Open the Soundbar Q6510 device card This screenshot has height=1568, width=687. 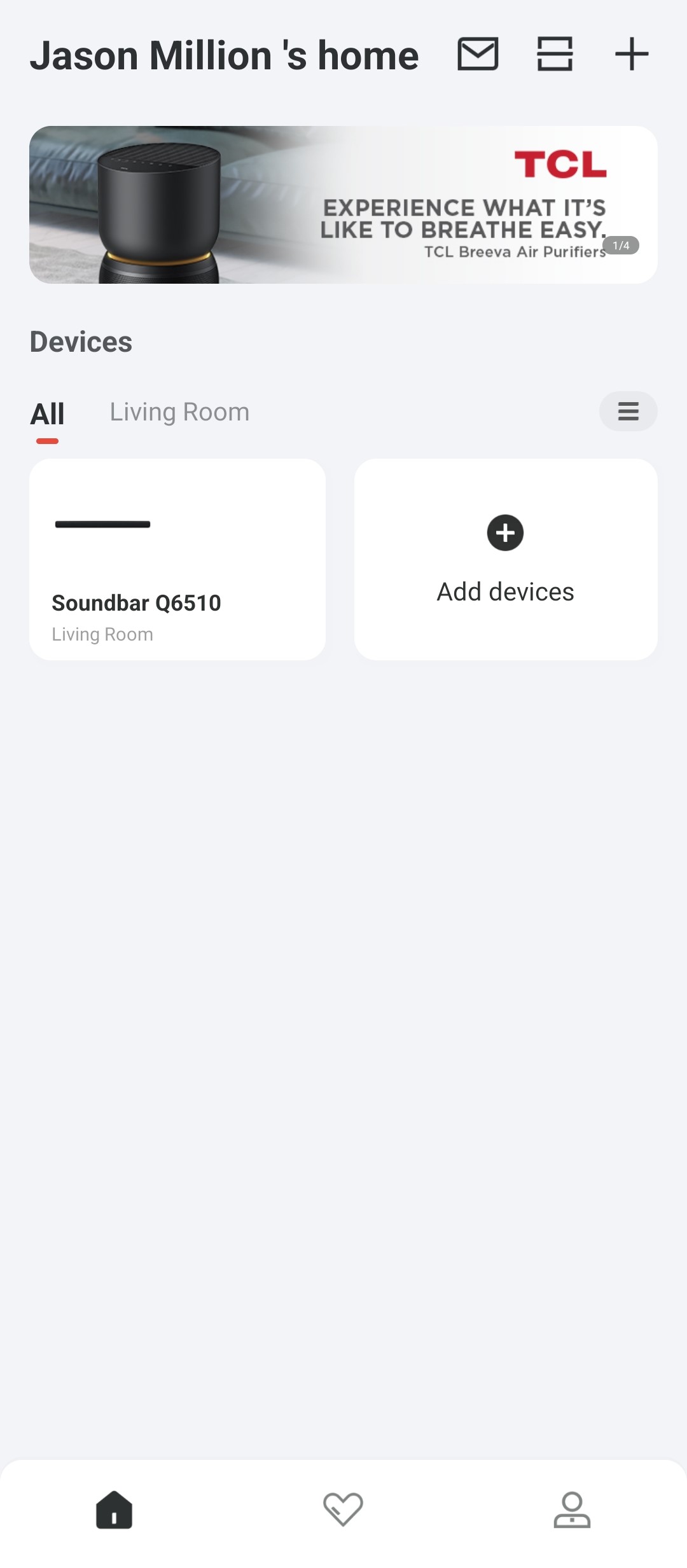coord(177,559)
